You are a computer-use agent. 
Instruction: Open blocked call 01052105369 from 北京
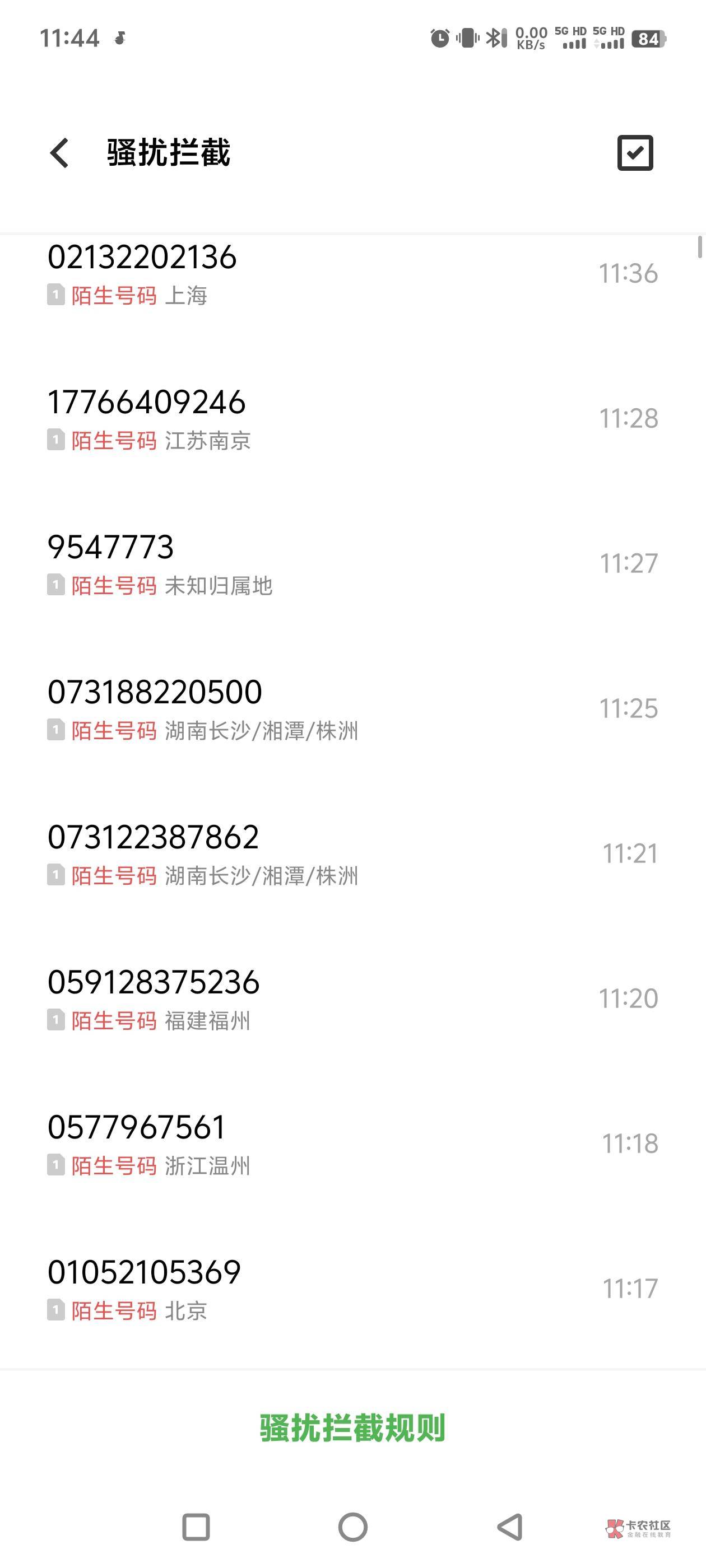click(352, 1288)
